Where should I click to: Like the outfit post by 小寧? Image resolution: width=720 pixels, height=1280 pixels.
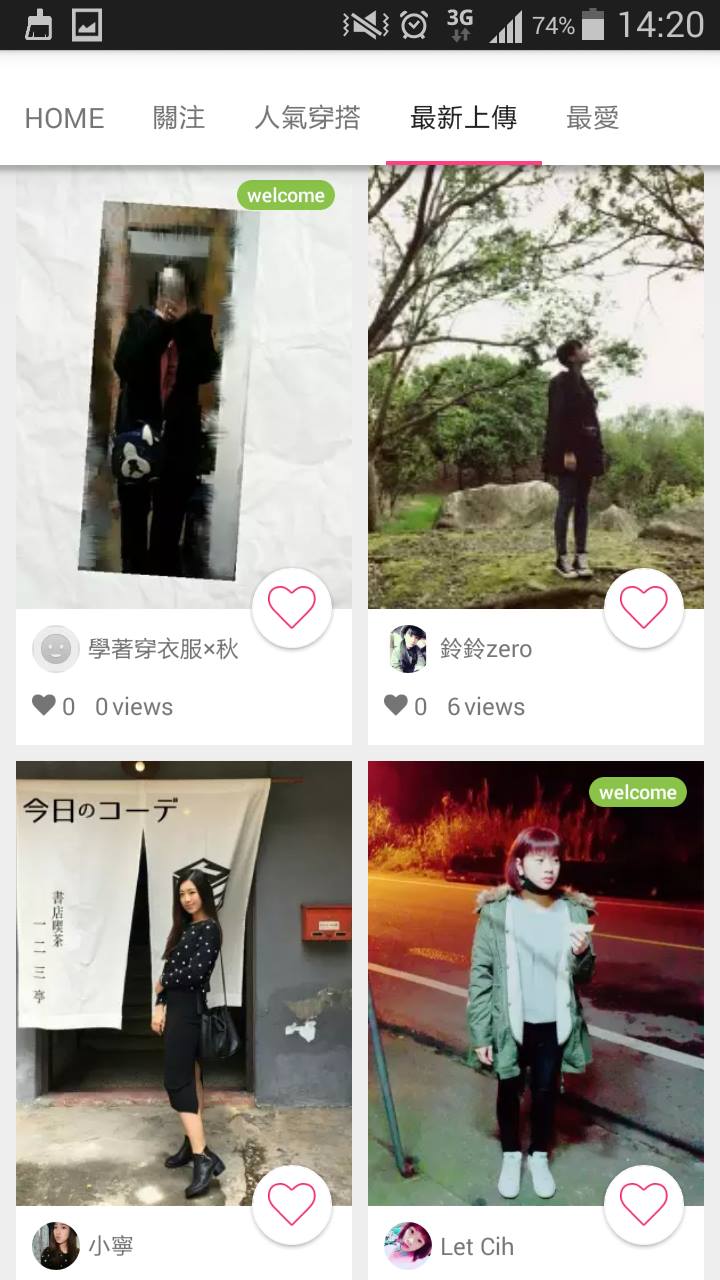(x=292, y=1204)
